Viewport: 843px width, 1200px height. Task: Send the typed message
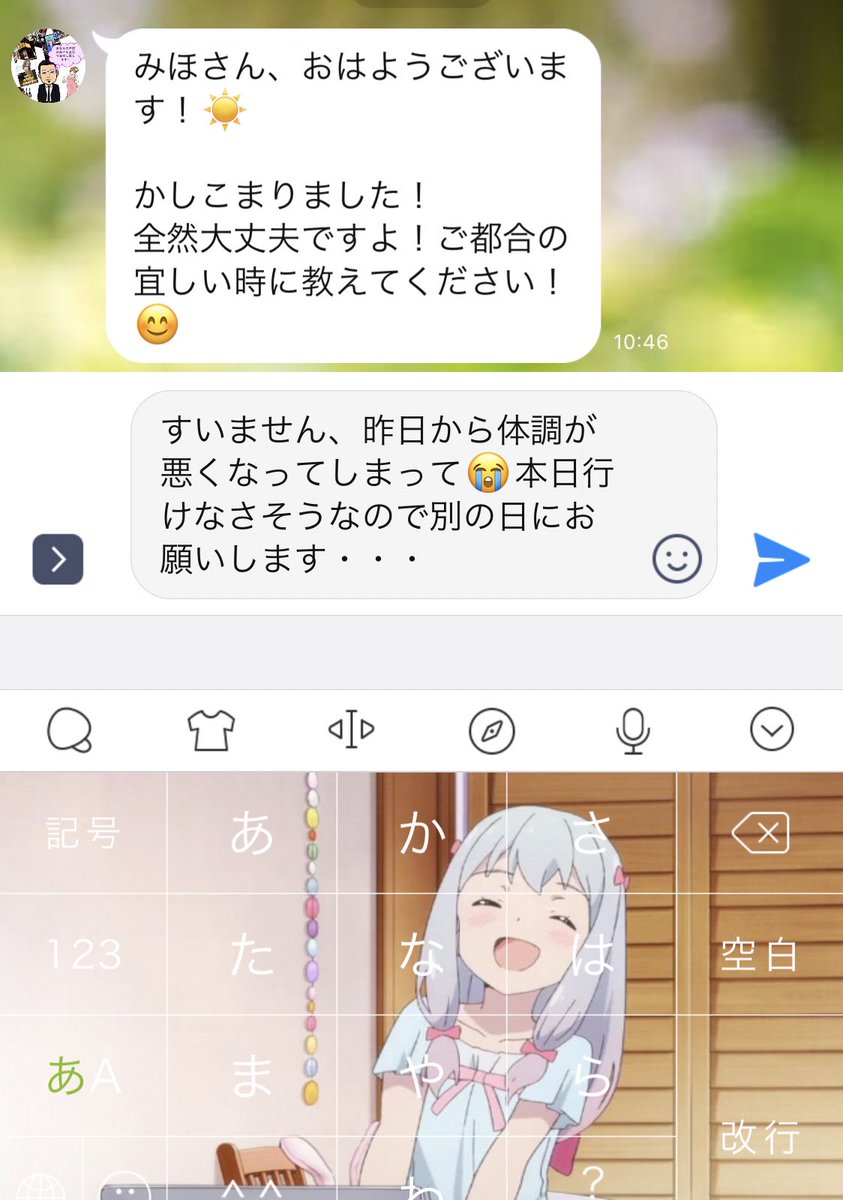click(781, 559)
